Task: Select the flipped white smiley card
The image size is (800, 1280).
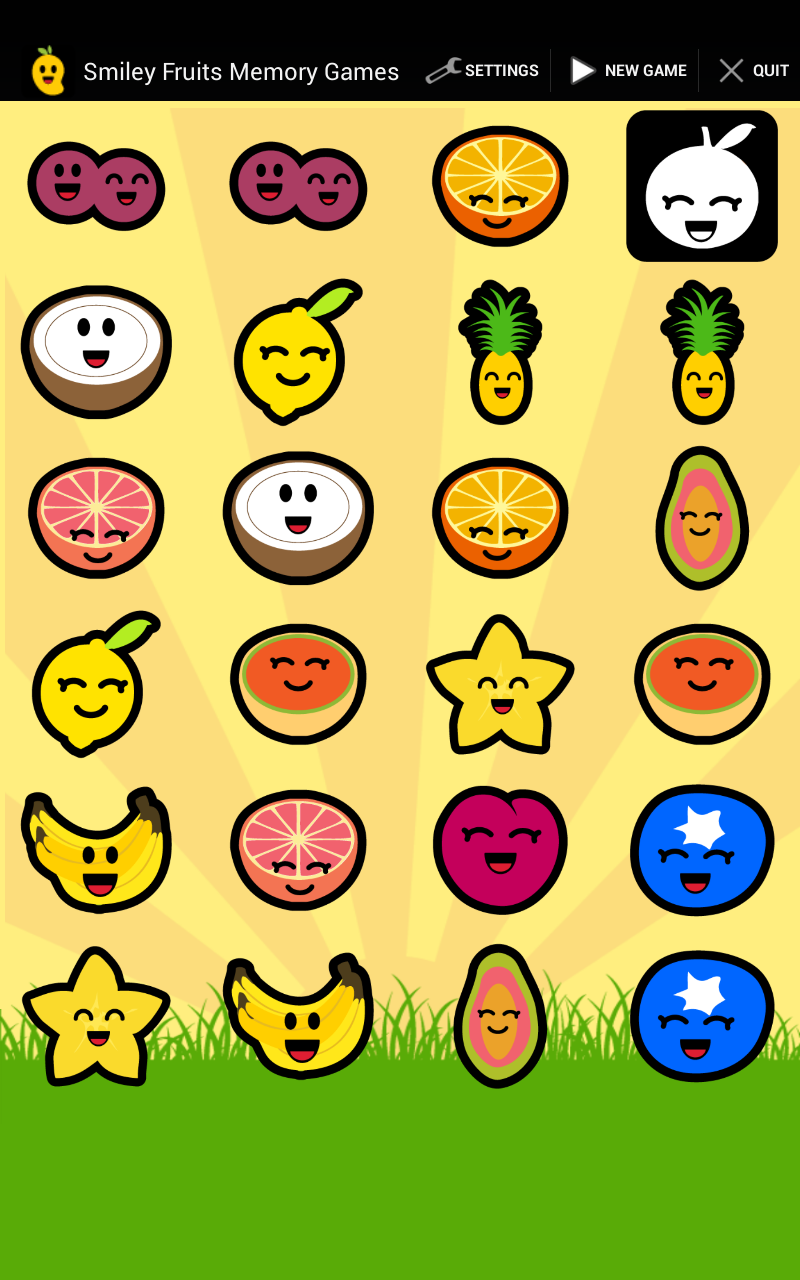Action: pyautogui.click(x=701, y=184)
